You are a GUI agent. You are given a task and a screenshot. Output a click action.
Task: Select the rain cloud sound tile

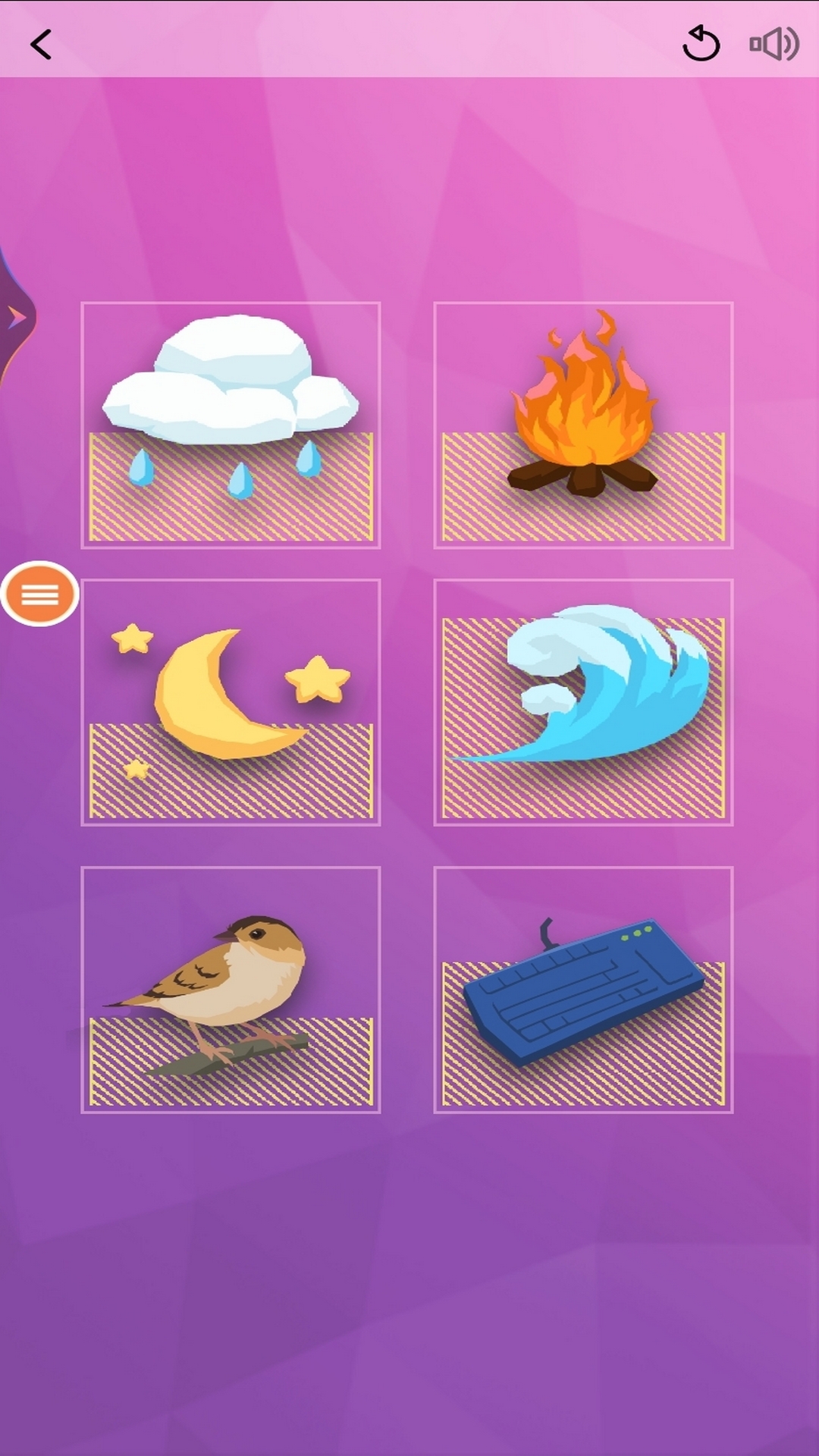pyautogui.click(x=231, y=425)
